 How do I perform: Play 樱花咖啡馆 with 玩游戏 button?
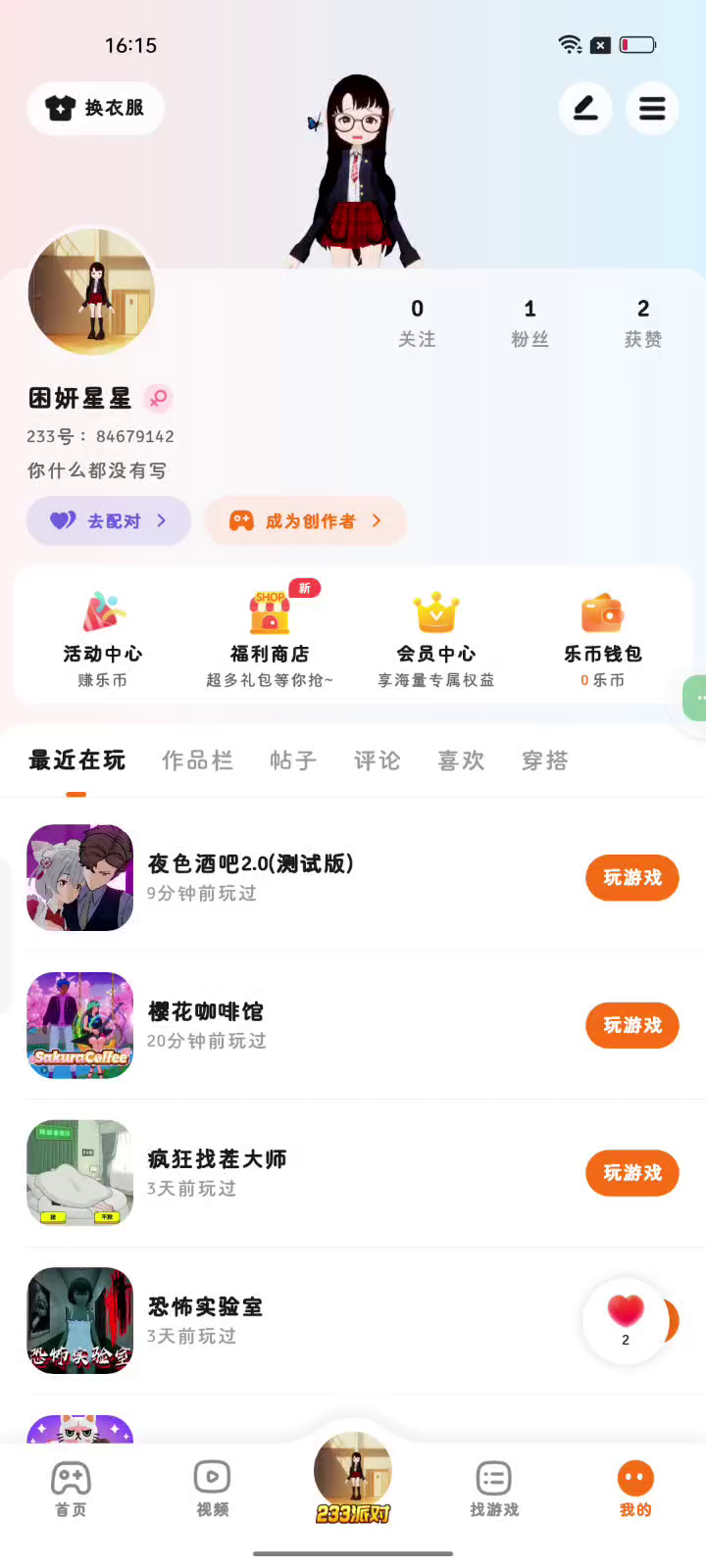[x=632, y=1026]
